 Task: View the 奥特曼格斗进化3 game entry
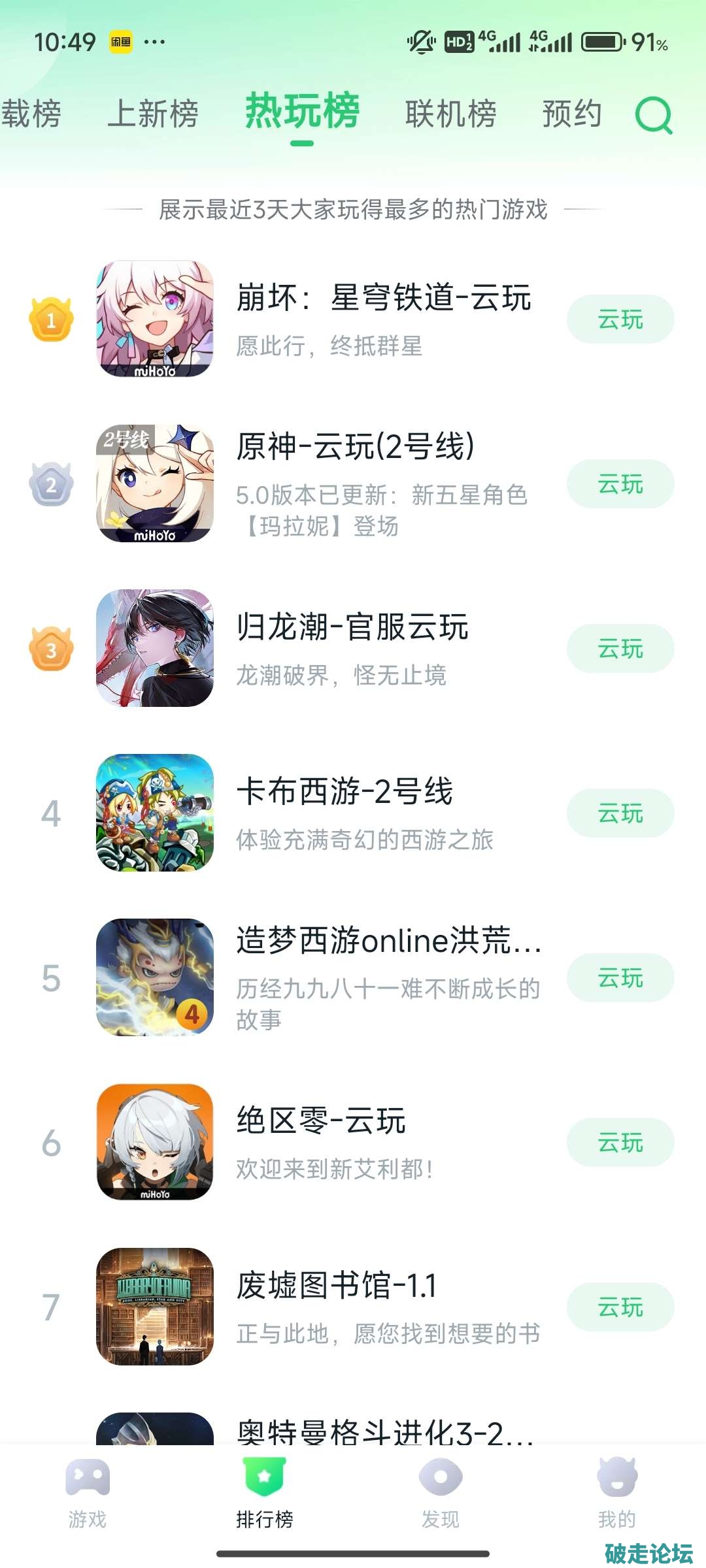(384, 1432)
